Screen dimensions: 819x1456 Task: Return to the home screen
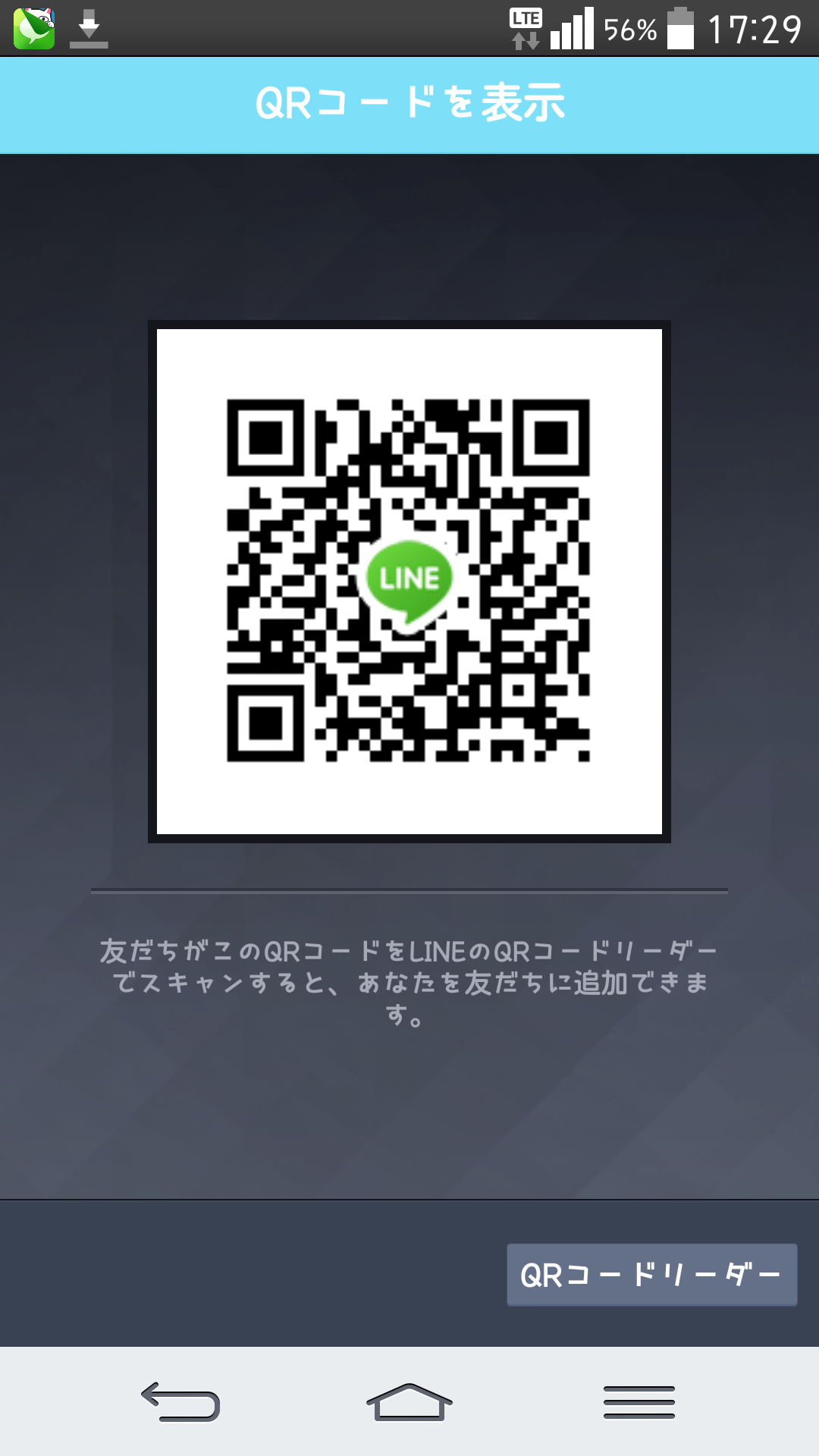[409, 1401]
